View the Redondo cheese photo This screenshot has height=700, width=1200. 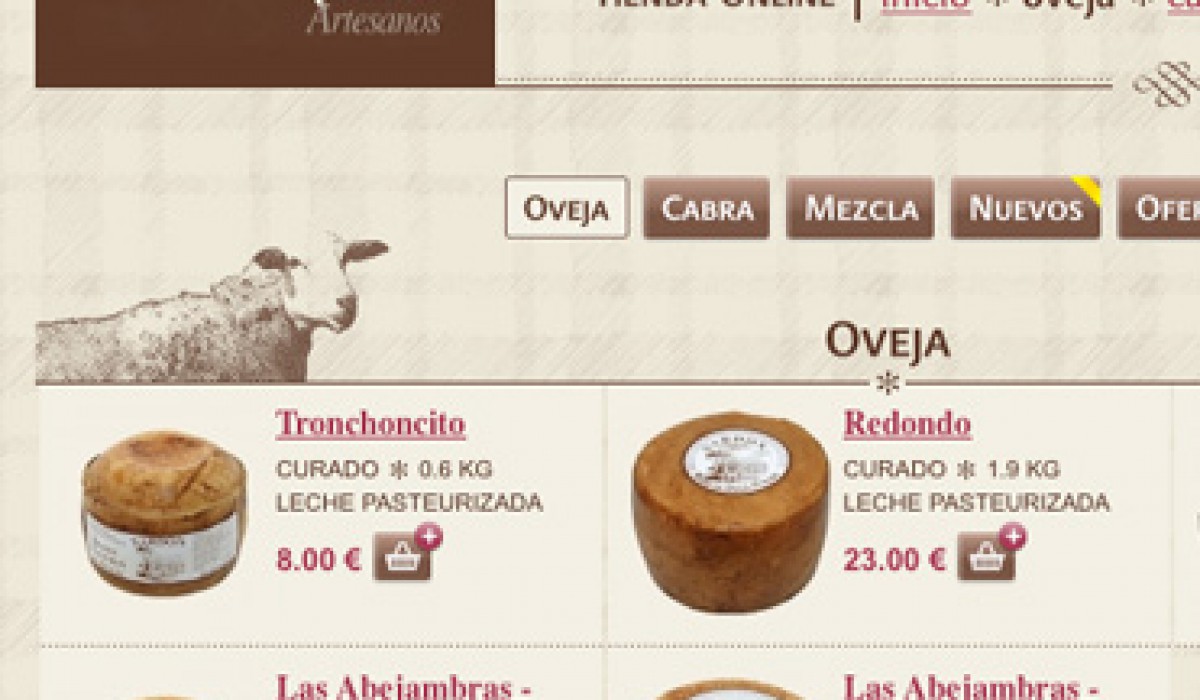point(730,510)
